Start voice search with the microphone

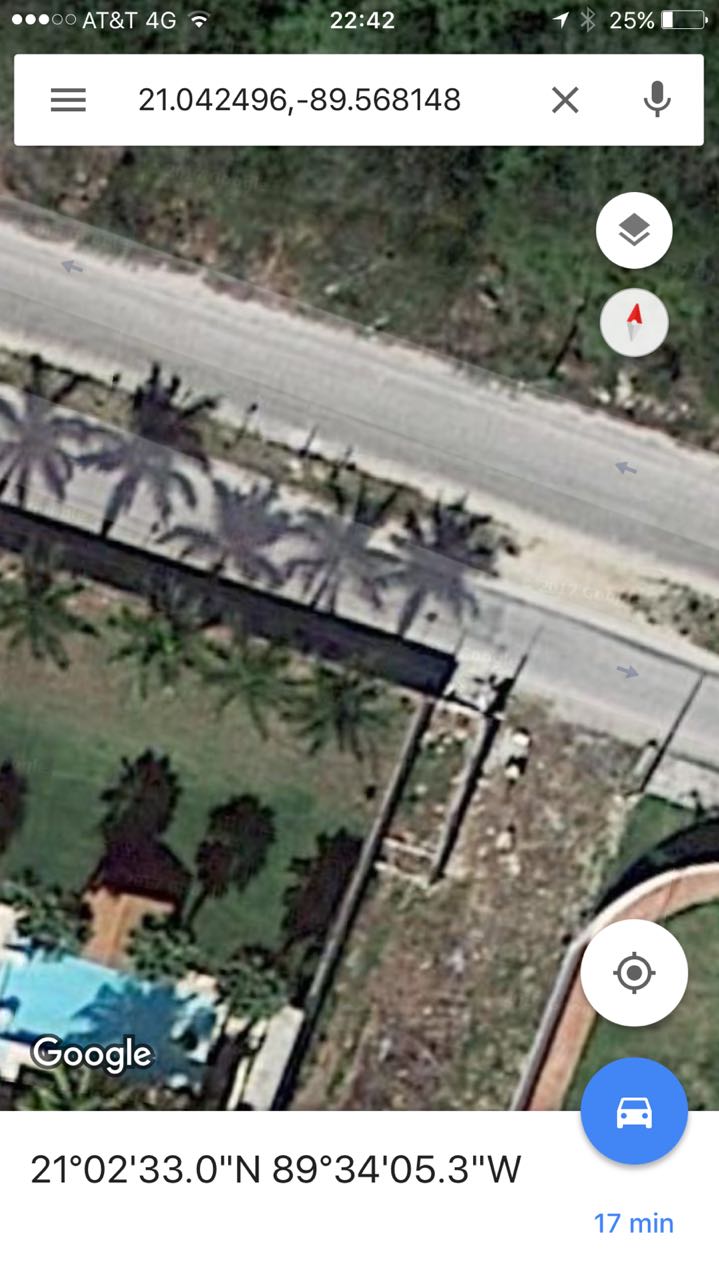(x=656, y=100)
